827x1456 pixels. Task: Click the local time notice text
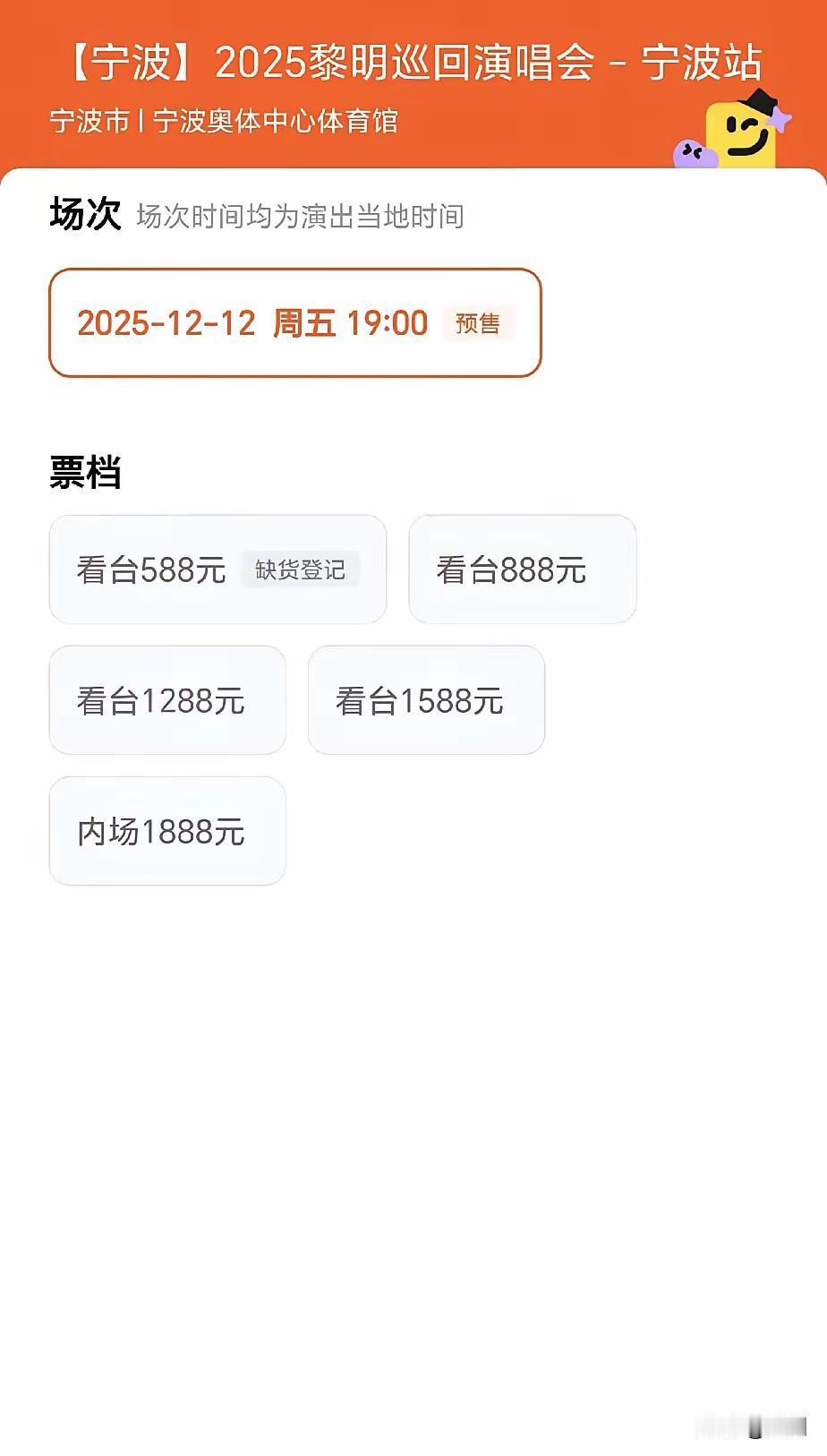tap(300, 216)
